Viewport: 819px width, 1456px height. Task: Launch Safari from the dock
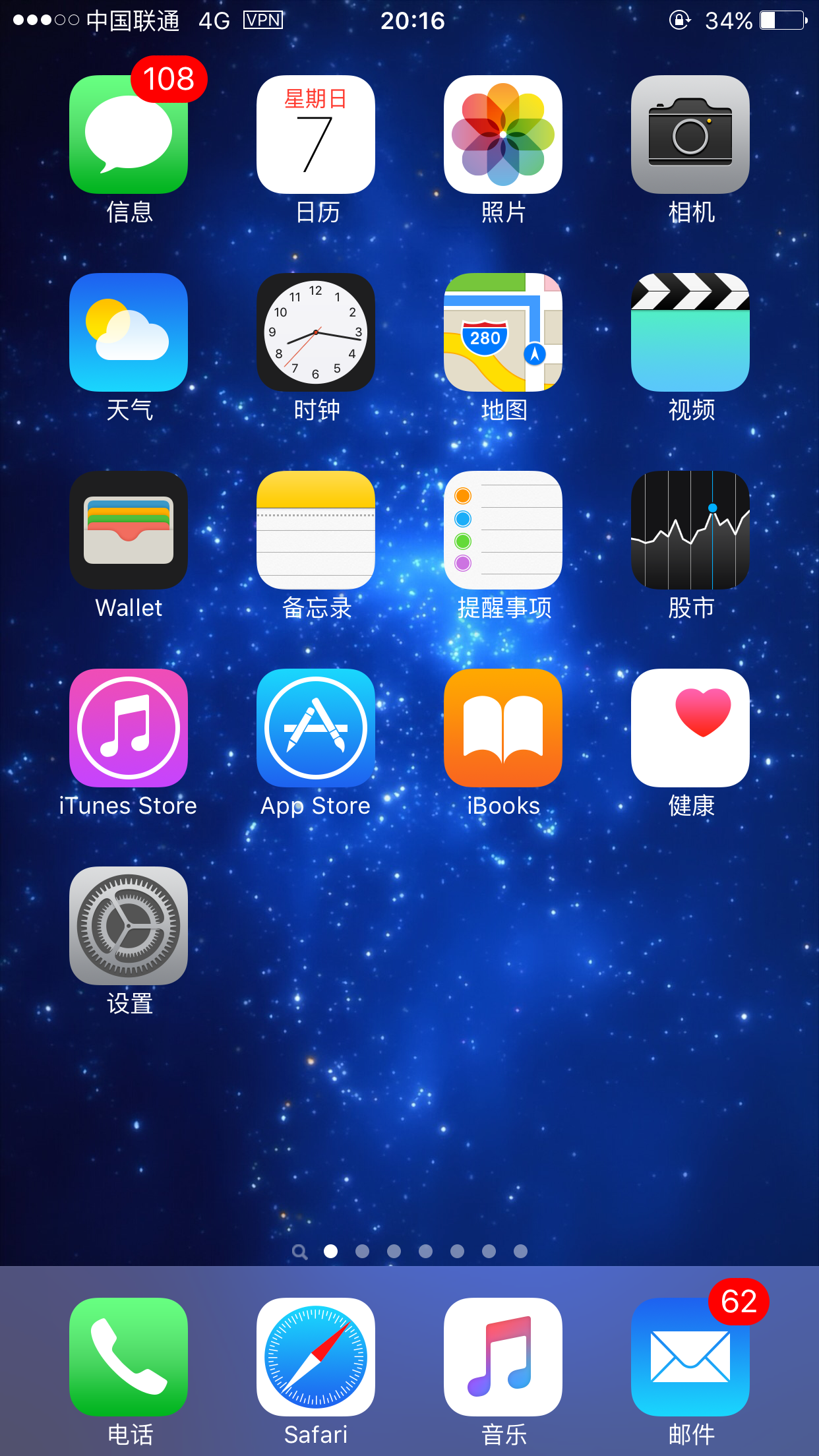[316, 1357]
